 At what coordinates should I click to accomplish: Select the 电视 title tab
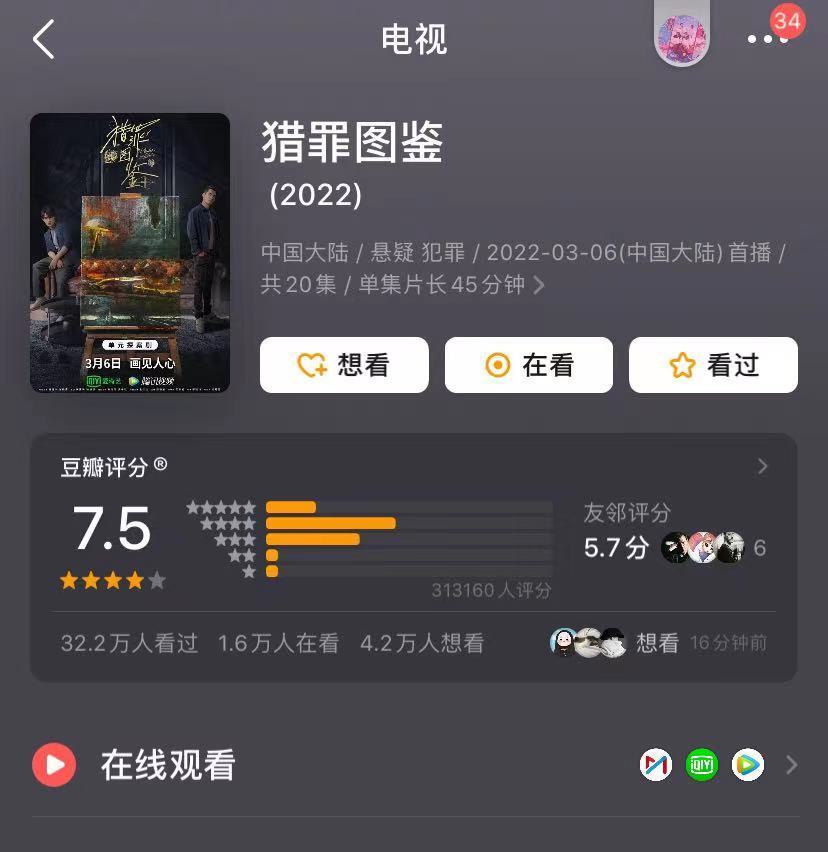tap(413, 40)
